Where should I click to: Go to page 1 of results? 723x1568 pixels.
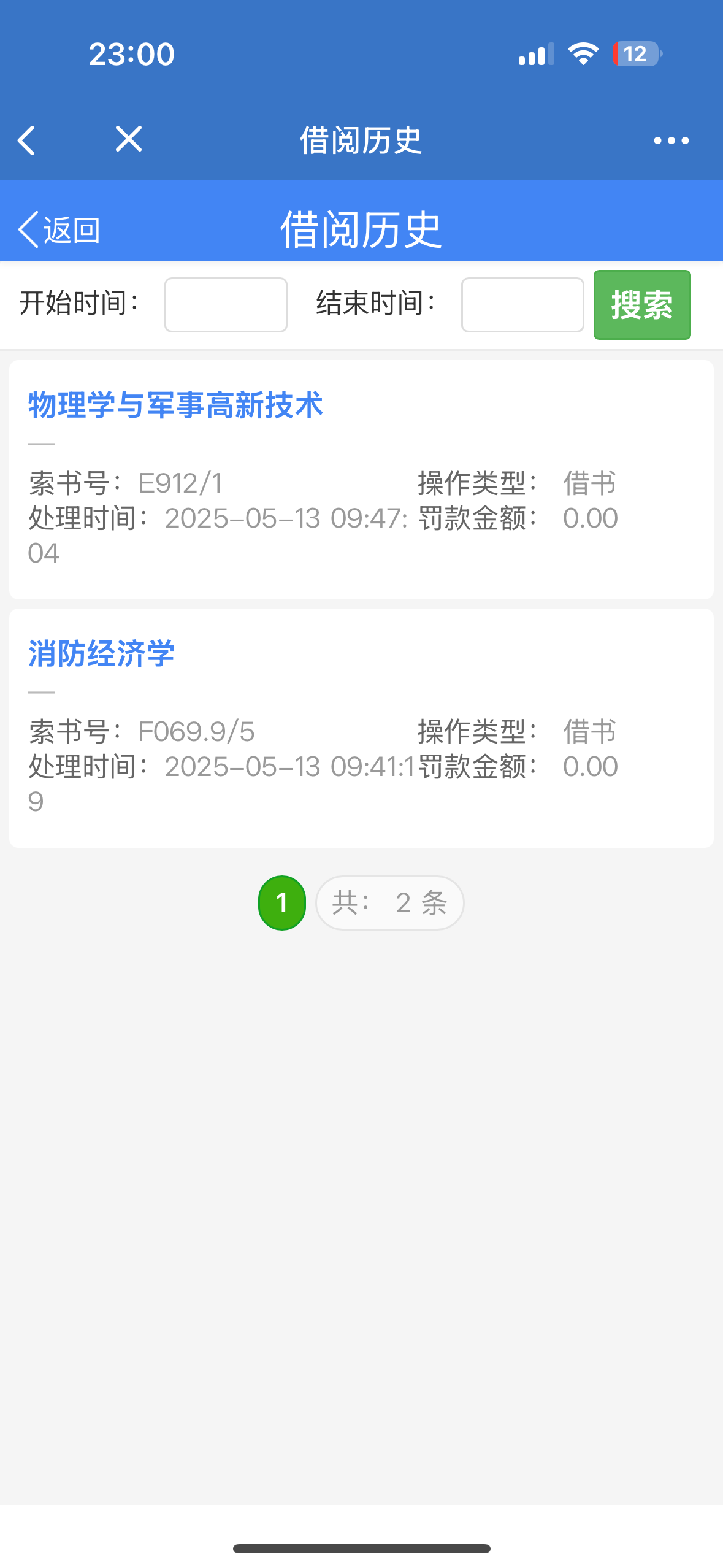coord(282,903)
